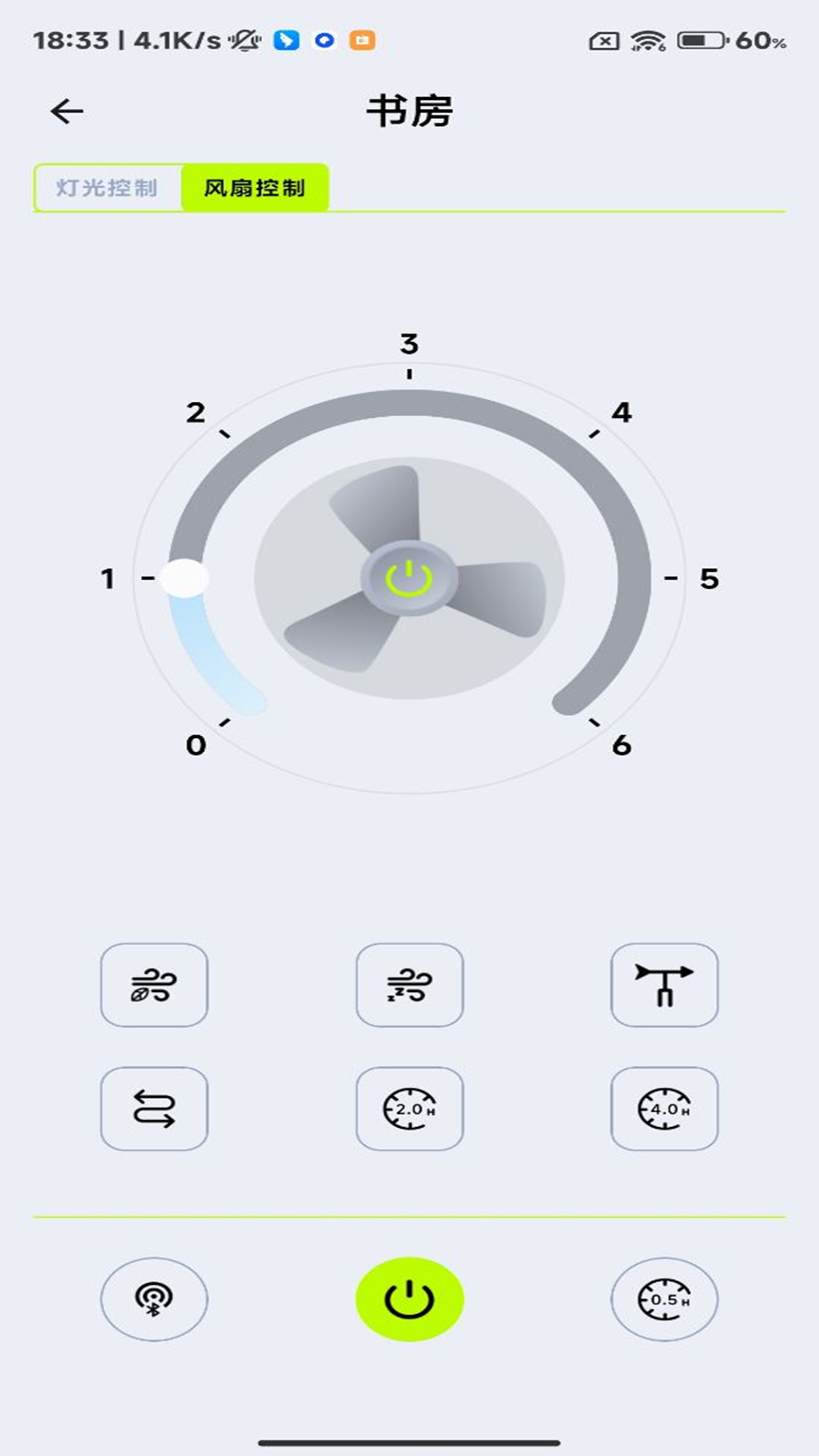Set the 2.0H timer icon
This screenshot has height=1456, width=819.
(409, 1109)
